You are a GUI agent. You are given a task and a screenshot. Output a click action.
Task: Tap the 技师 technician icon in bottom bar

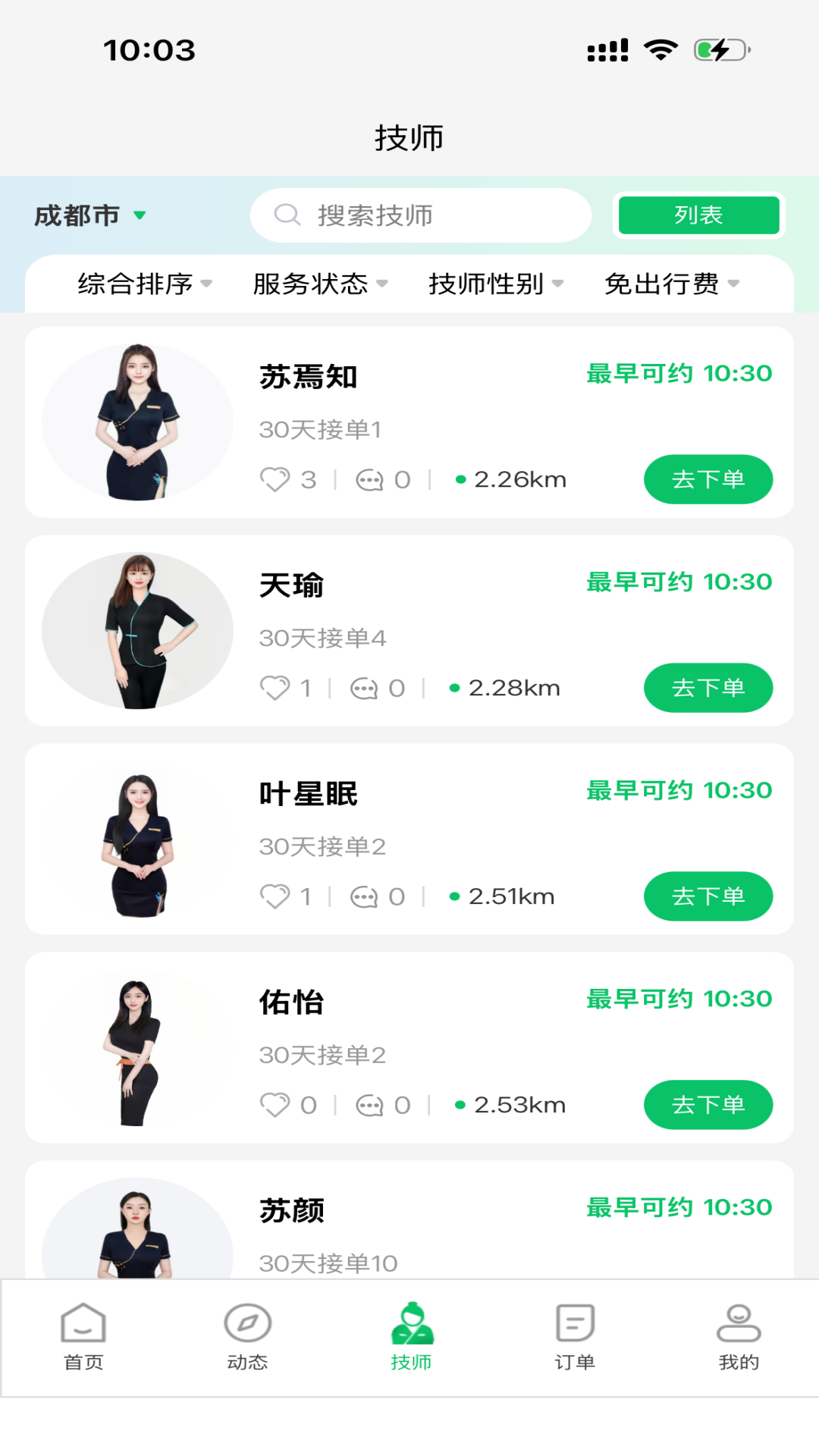[x=412, y=1323]
